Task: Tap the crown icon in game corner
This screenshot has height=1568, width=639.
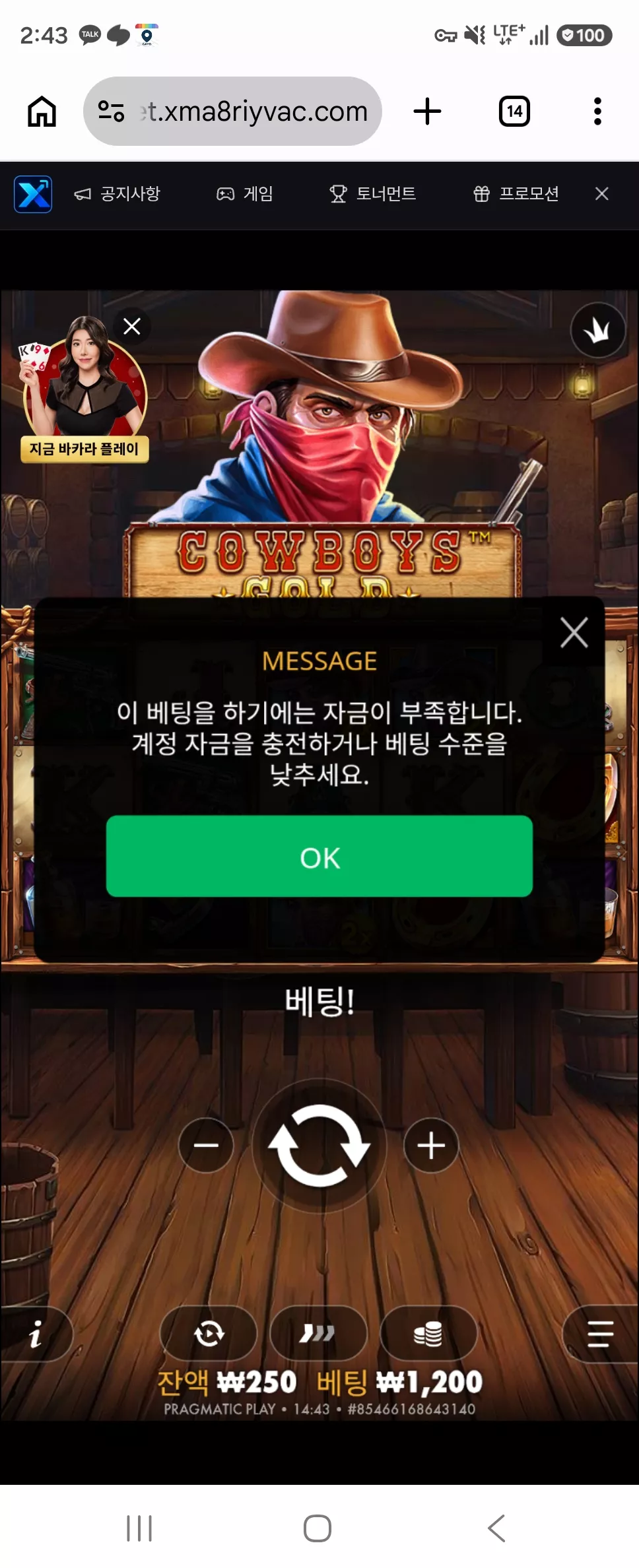Action: [598, 330]
